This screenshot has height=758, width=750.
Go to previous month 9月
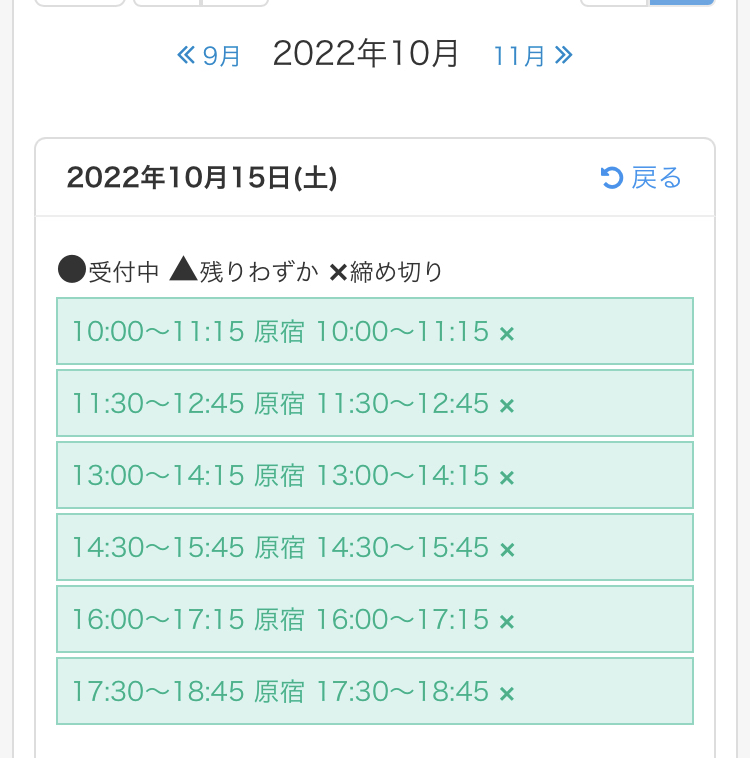tap(208, 56)
